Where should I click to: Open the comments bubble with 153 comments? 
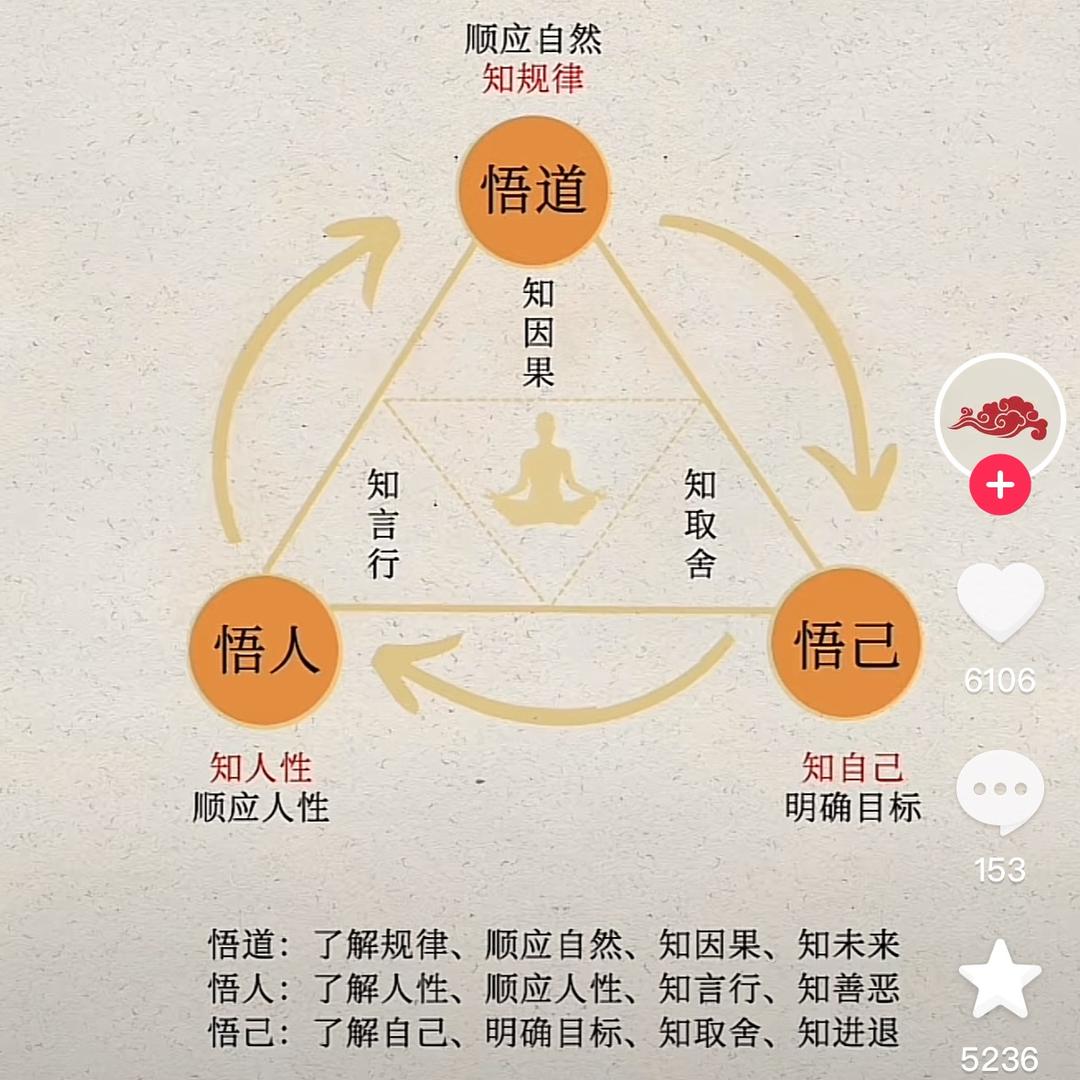1000,791
